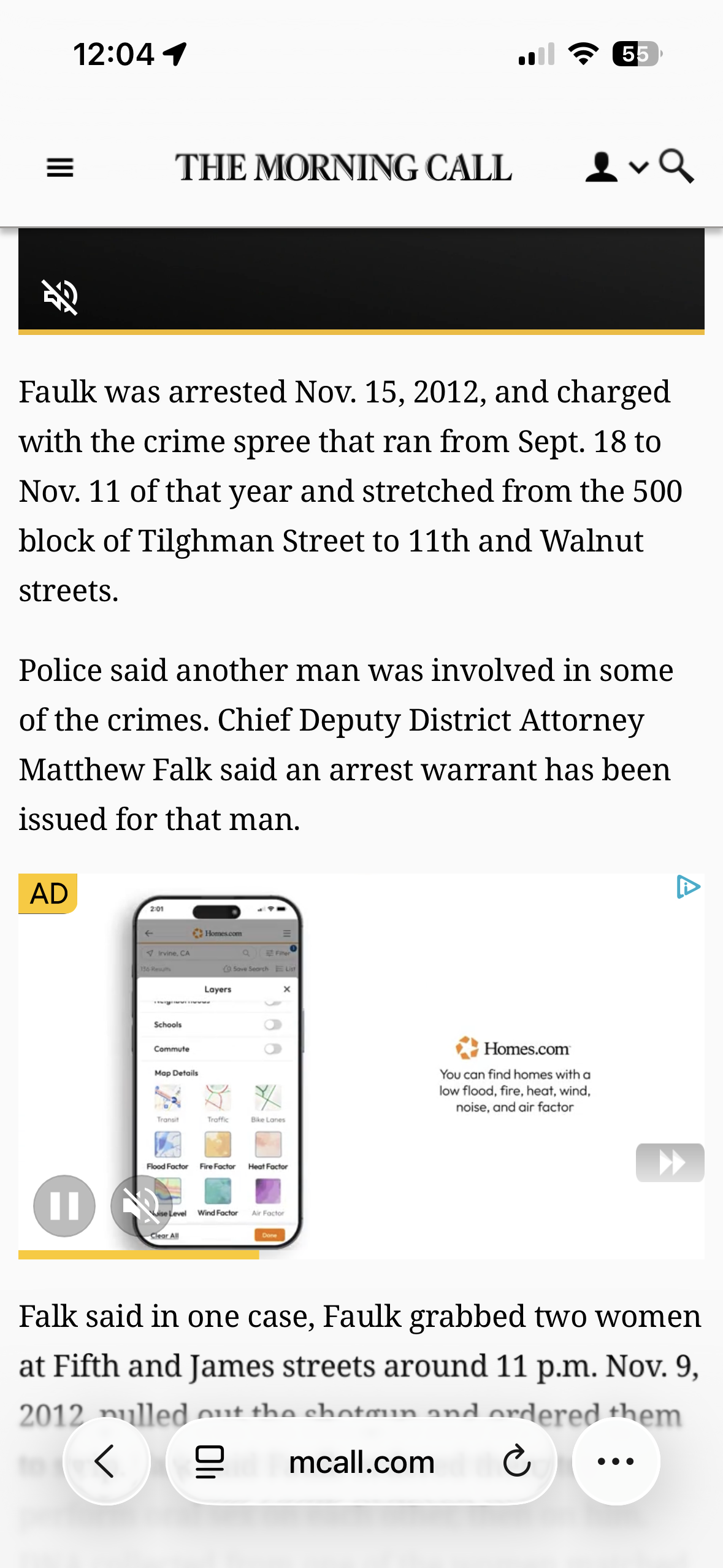
Task: Search The Morning Call site
Action: click(x=676, y=166)
